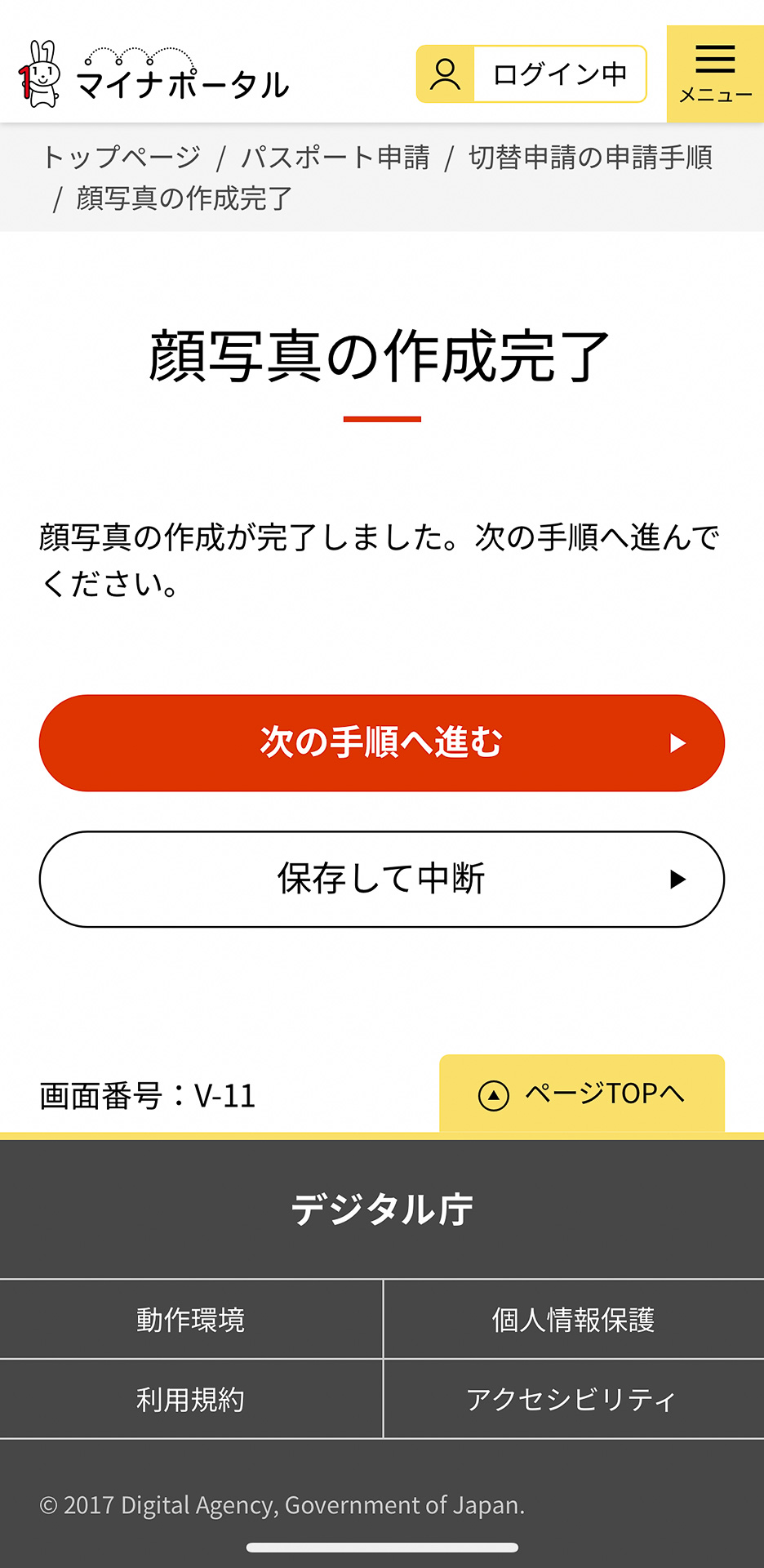Screen dimensions: 764x1568
Task: Click the Maina-chan rabbit mascot logo
Action: (x=39, y=75)
